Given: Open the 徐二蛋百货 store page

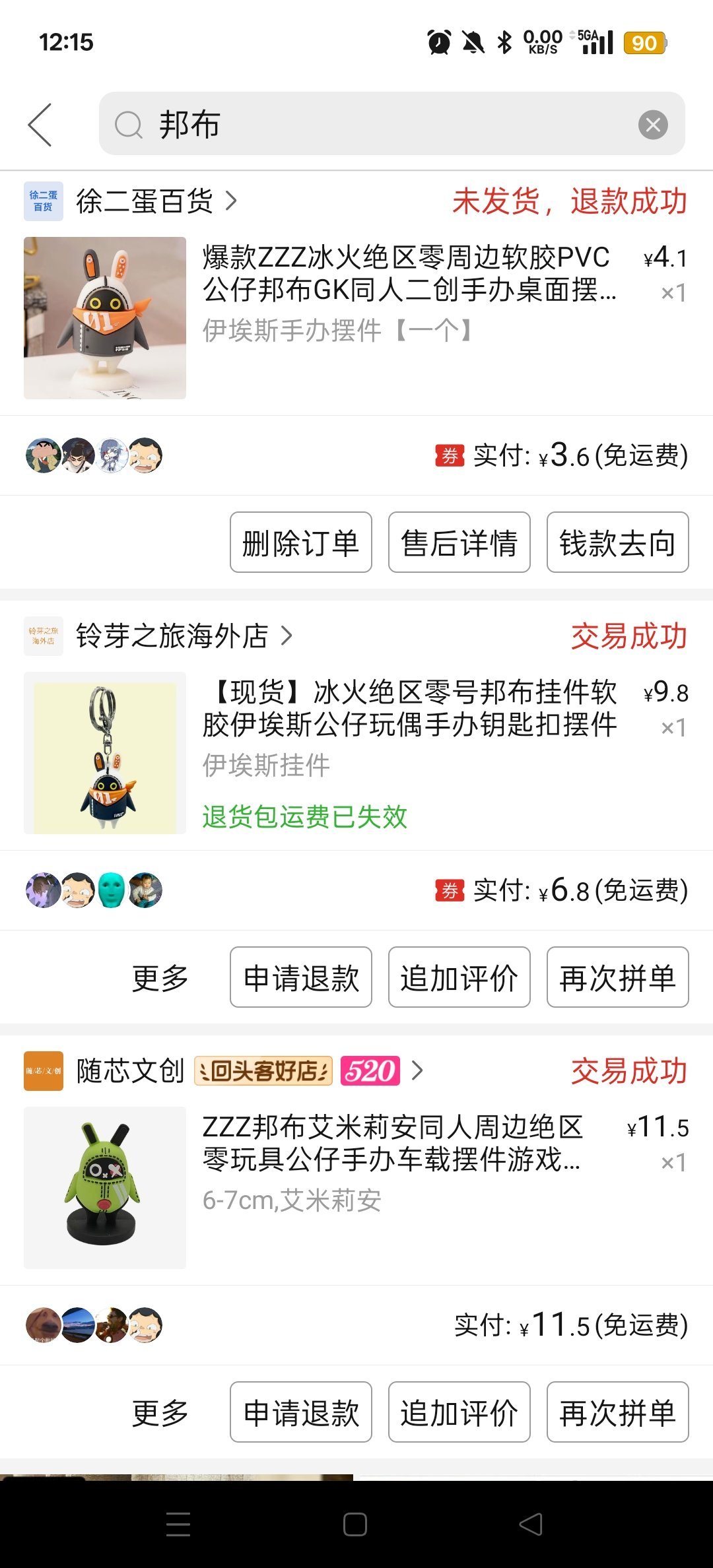Looking at the screenshot, I should 145,201.
